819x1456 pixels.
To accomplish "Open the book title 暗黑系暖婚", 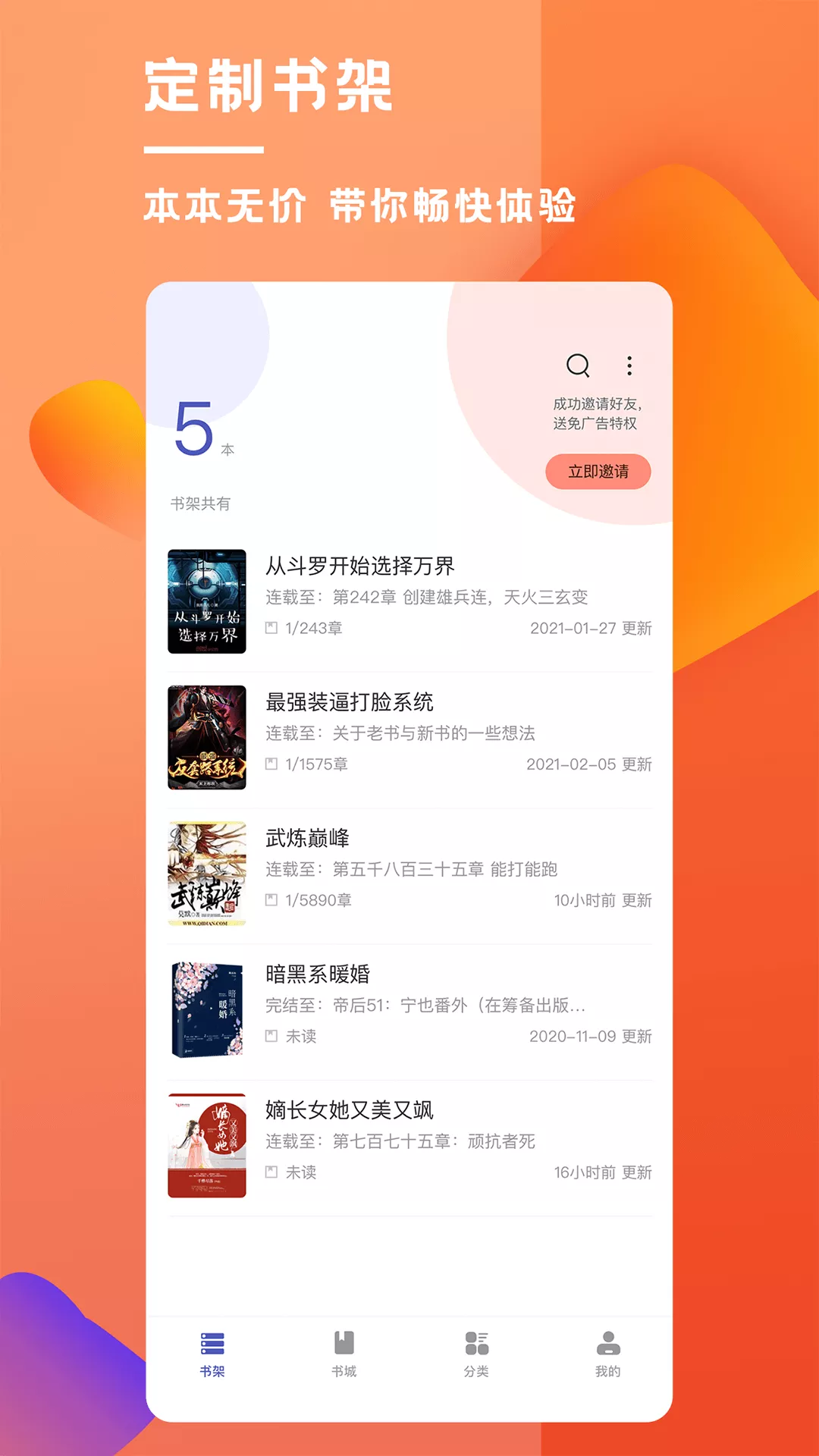I will (x=318, y=972).
